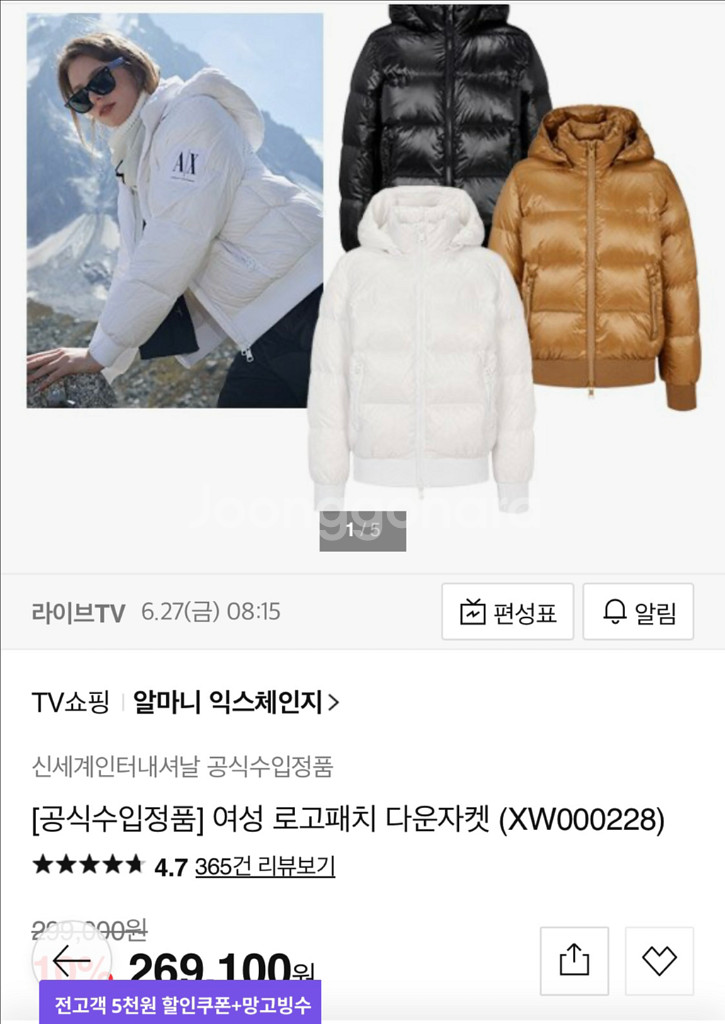
Task: Open the 편성표 broadcast schedule
Action: pos(507,612)
